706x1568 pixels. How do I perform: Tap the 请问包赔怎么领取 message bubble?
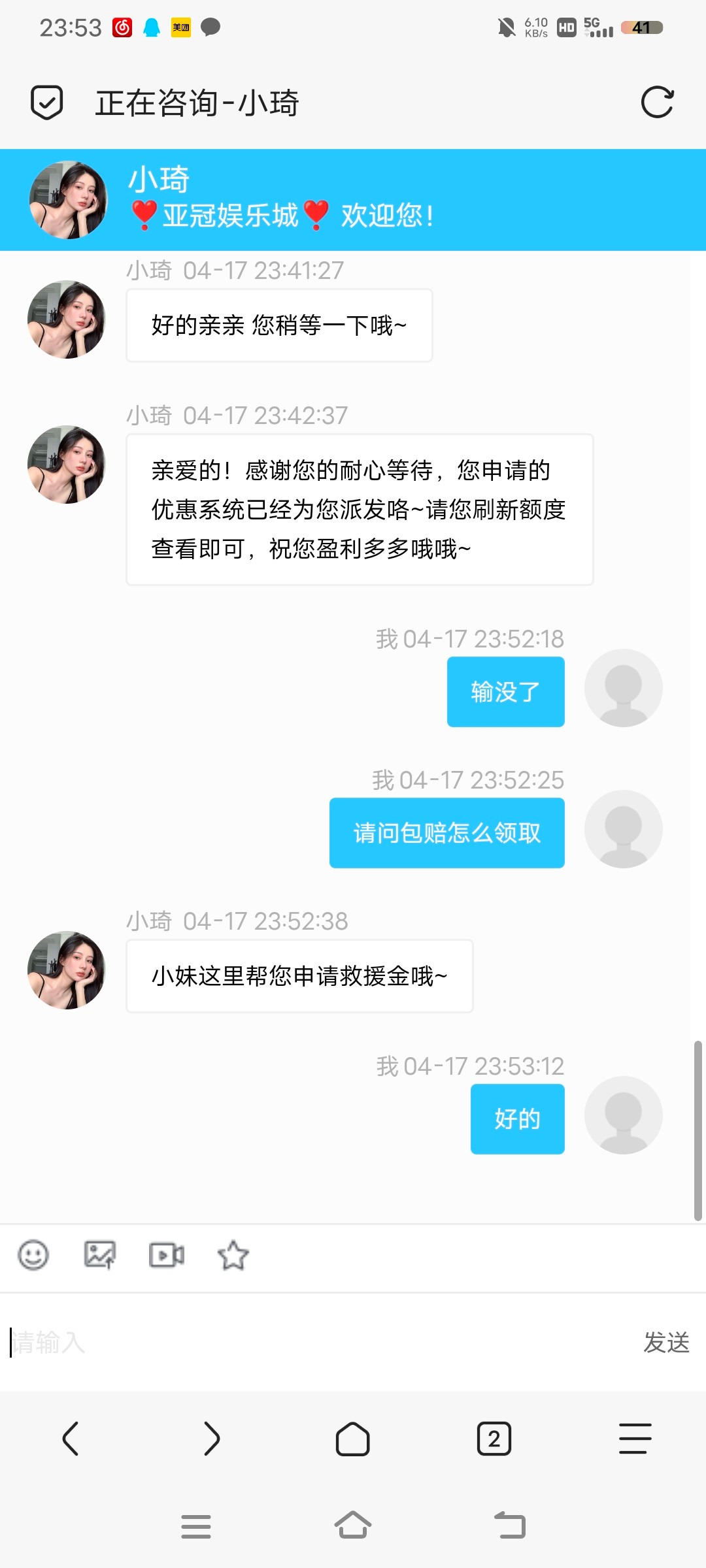pyautogui.click(x=446, y=832)
